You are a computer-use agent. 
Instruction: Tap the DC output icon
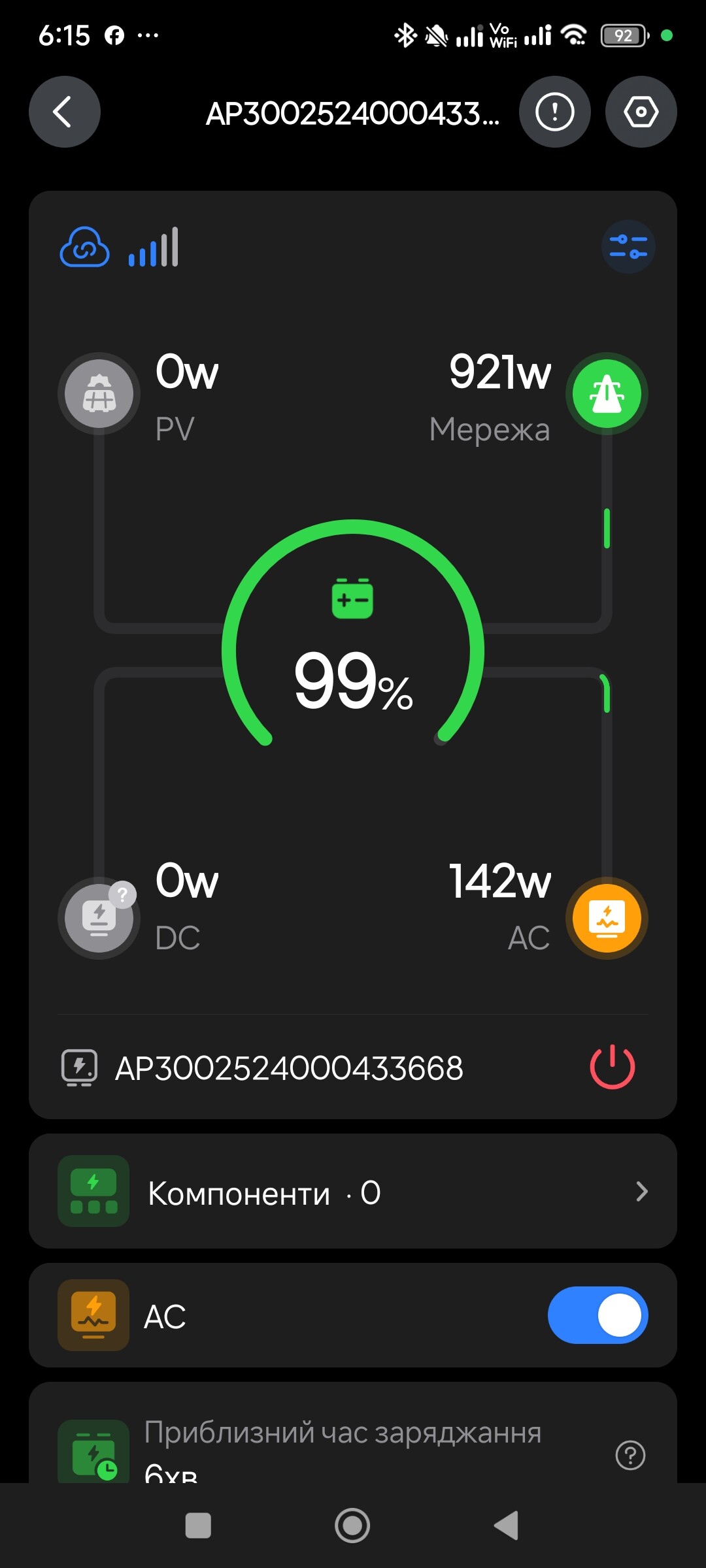pos(99,917)
